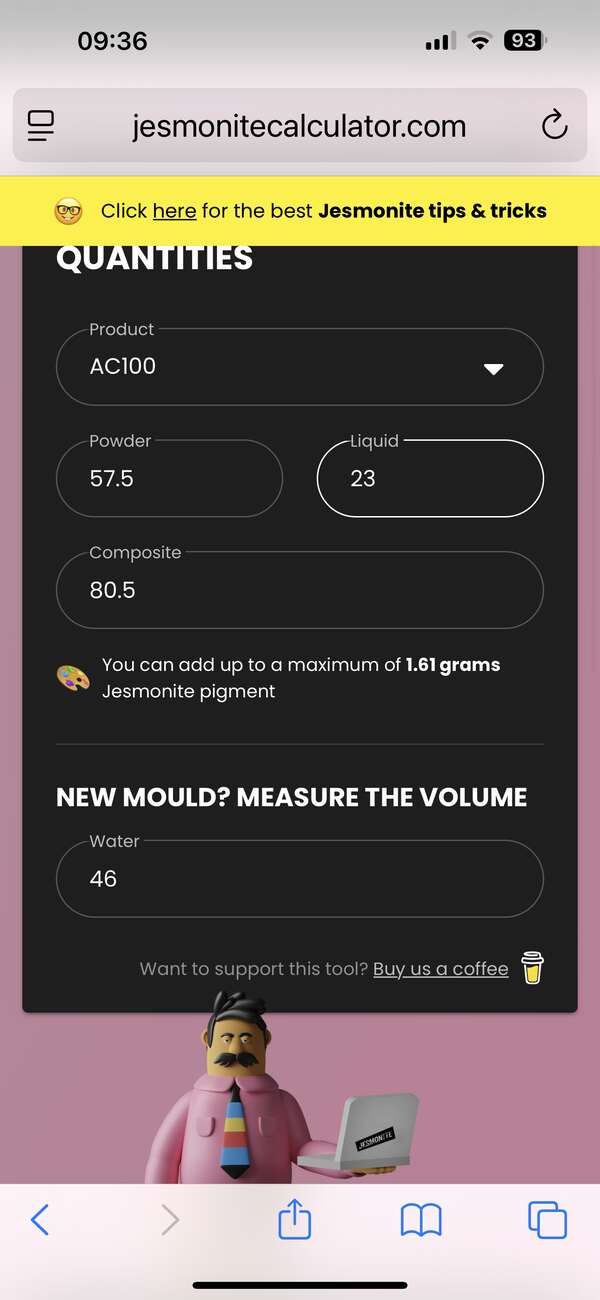600x1300 pixels.
Task: Open the Safari page settings menu icon
Action: [x=41, y=126]
